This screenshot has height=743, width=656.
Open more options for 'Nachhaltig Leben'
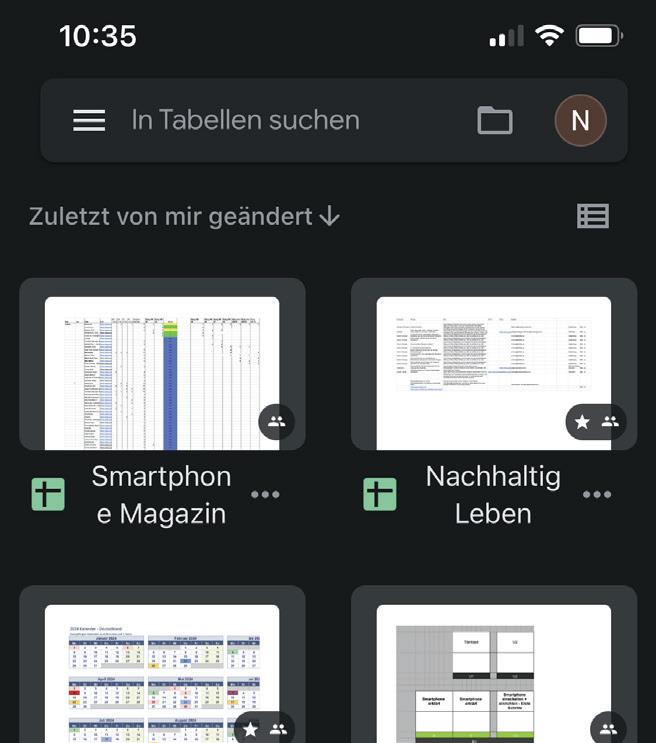click(597, 495)
